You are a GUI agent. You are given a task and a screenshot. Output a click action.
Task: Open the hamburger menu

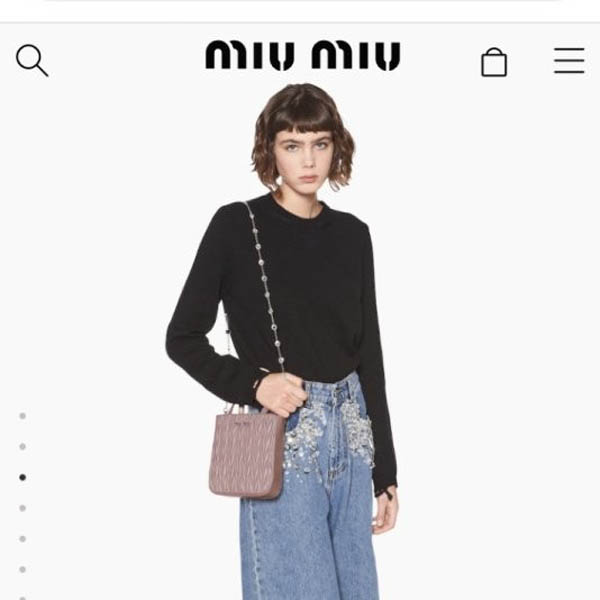pos(569,61)
